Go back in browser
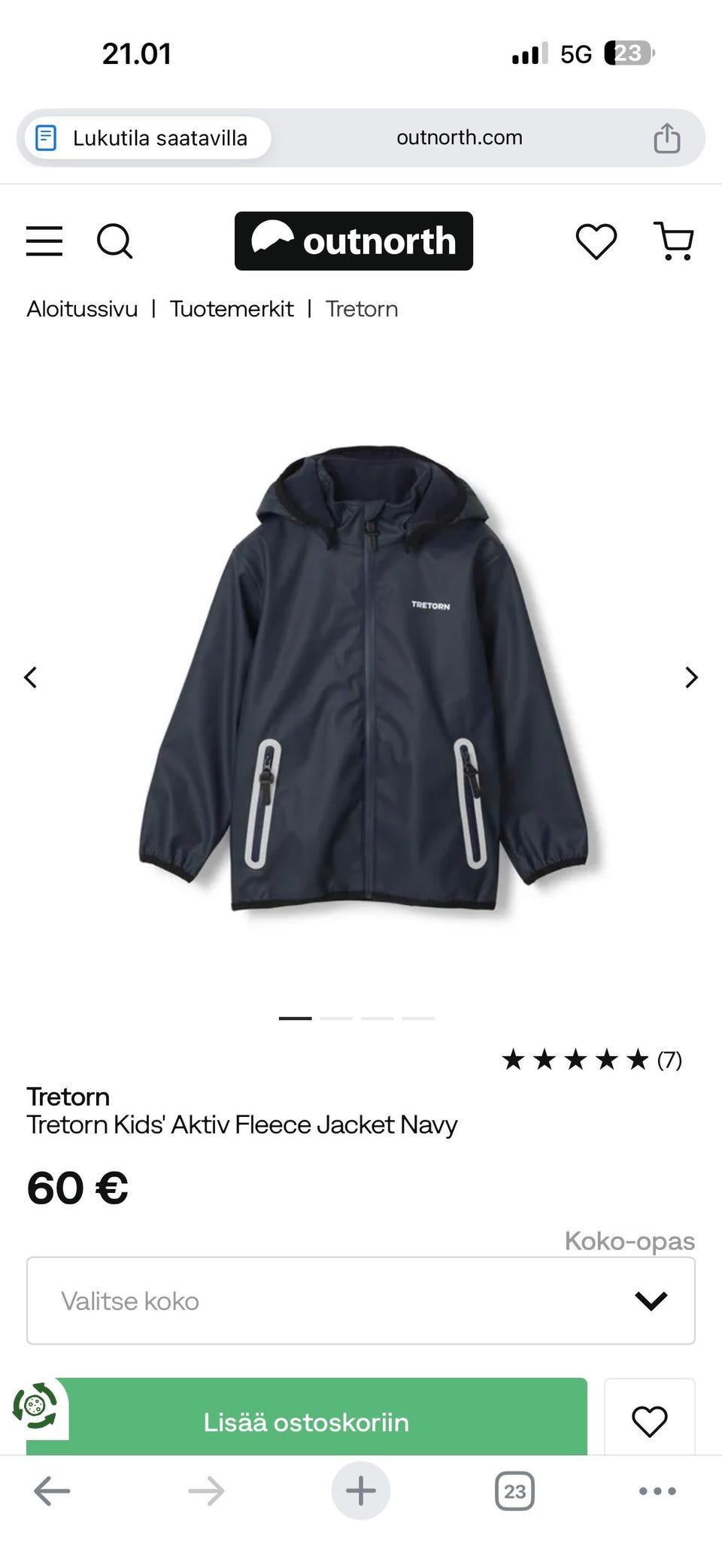This screenshot has width=722, height=1568. point(52,1491)
